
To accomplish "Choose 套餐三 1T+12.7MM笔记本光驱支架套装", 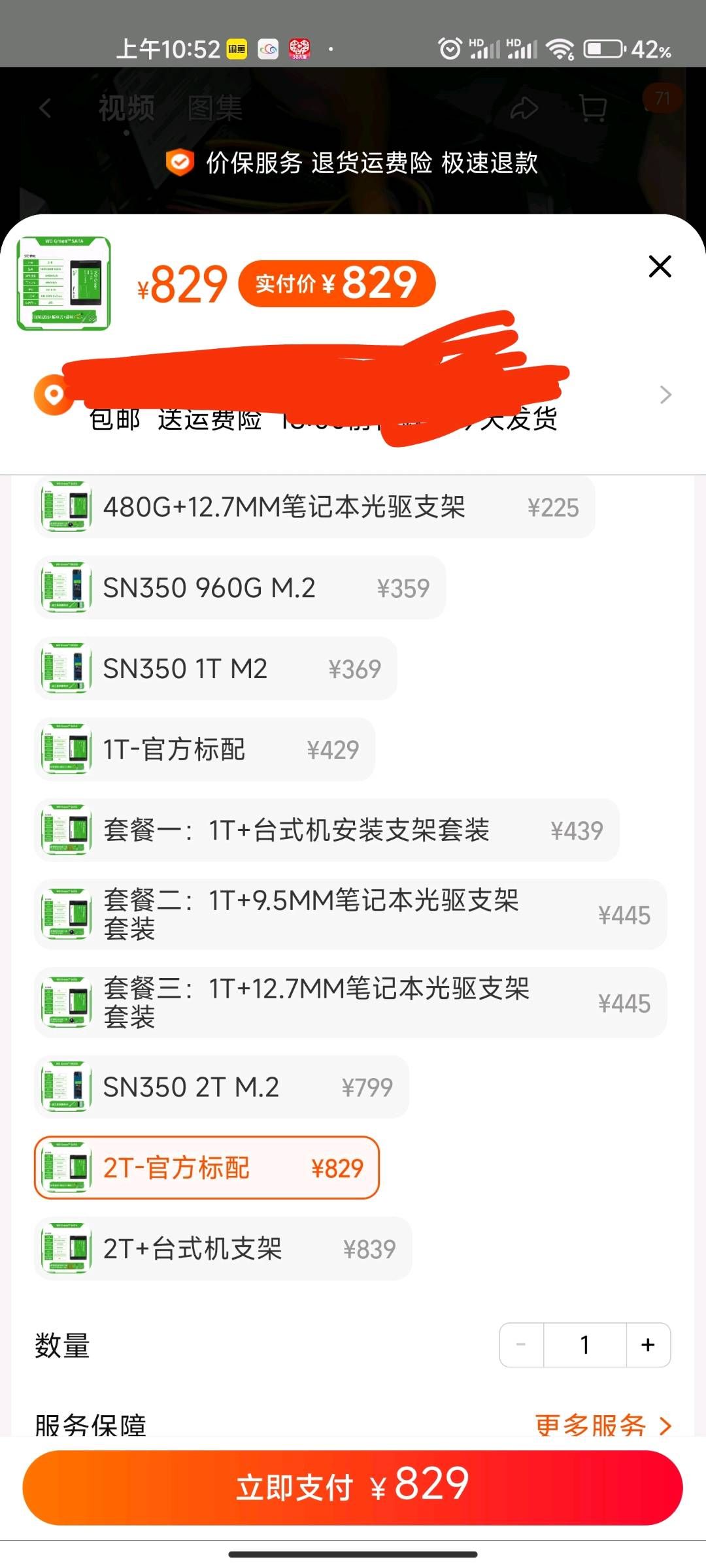I will 350,1002.
